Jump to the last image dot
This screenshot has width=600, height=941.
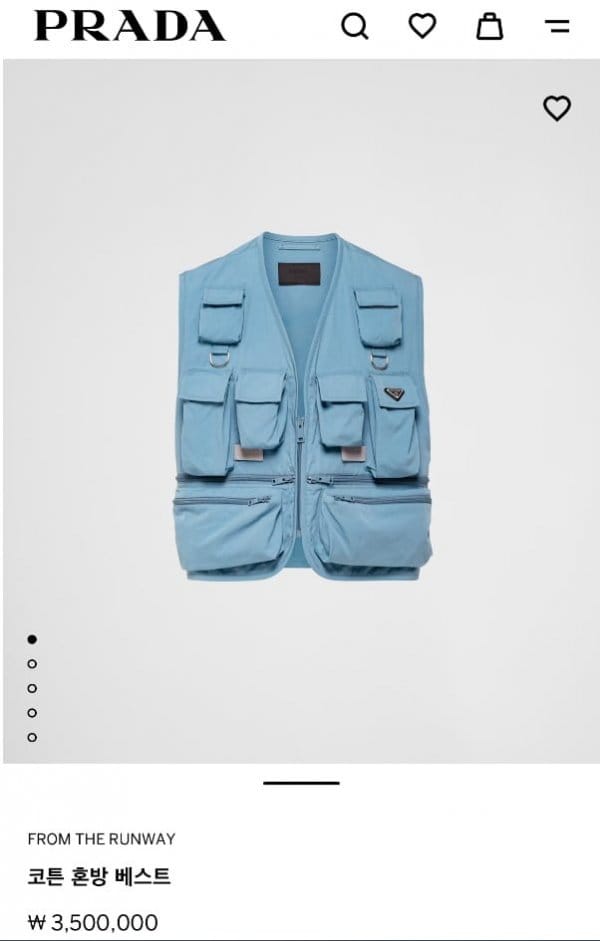tap(32, 737)
